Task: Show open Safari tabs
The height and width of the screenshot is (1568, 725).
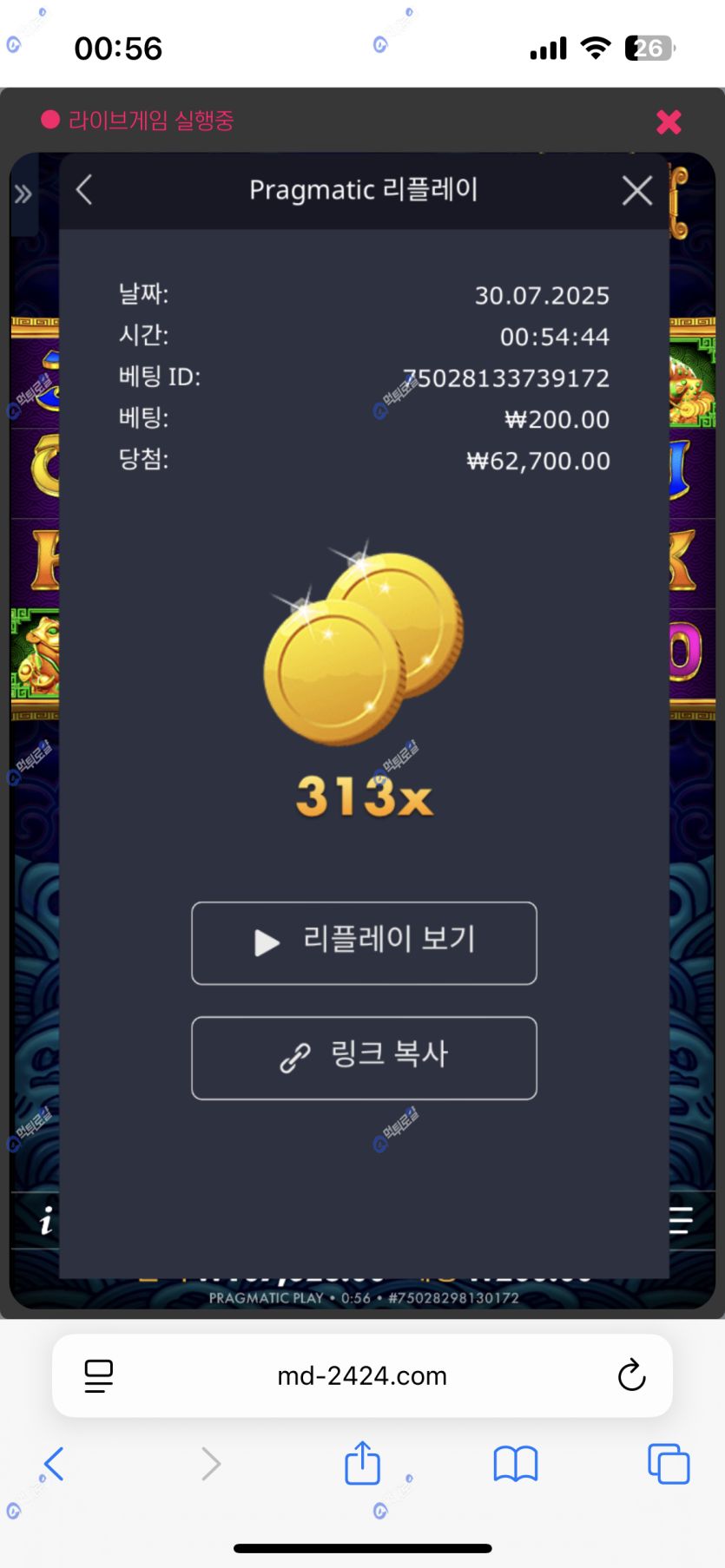Action: [669, 1464]
